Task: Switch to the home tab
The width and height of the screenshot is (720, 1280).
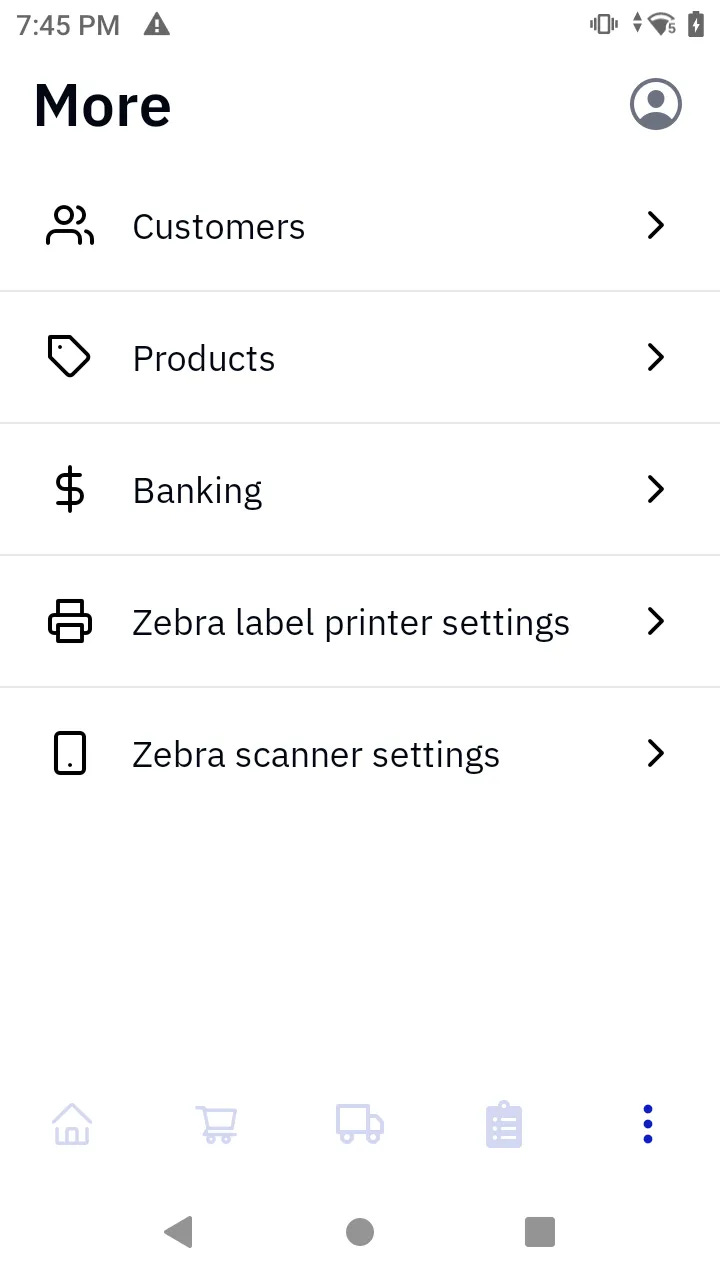Action: coord(72,1124)
